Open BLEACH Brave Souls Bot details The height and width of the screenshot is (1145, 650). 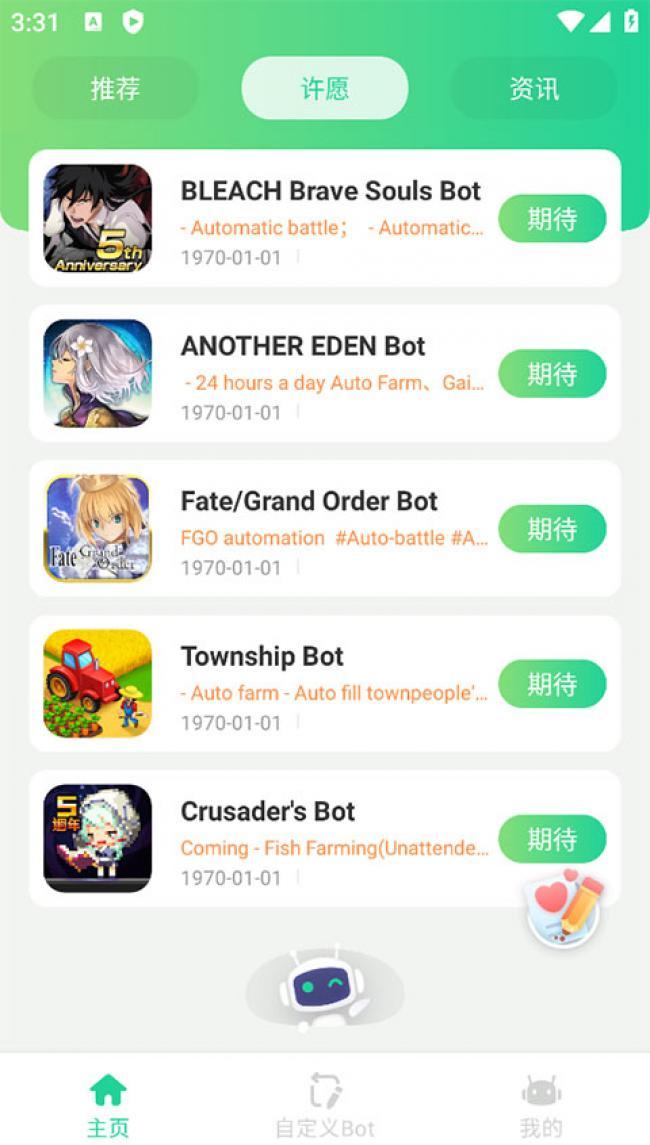[x=330, y=192]
